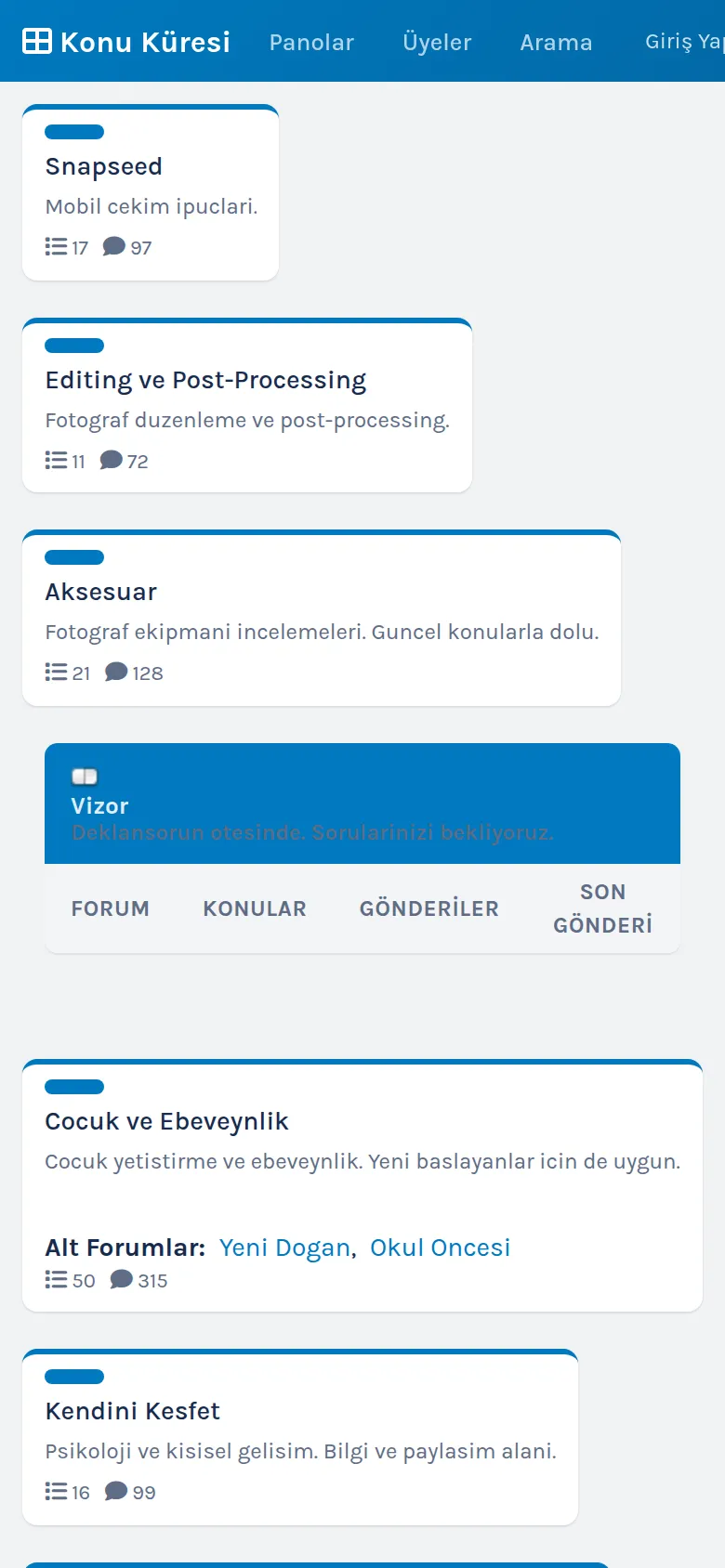
Task: Open the Konu Küresi home logo
Action: pos(126,42)
